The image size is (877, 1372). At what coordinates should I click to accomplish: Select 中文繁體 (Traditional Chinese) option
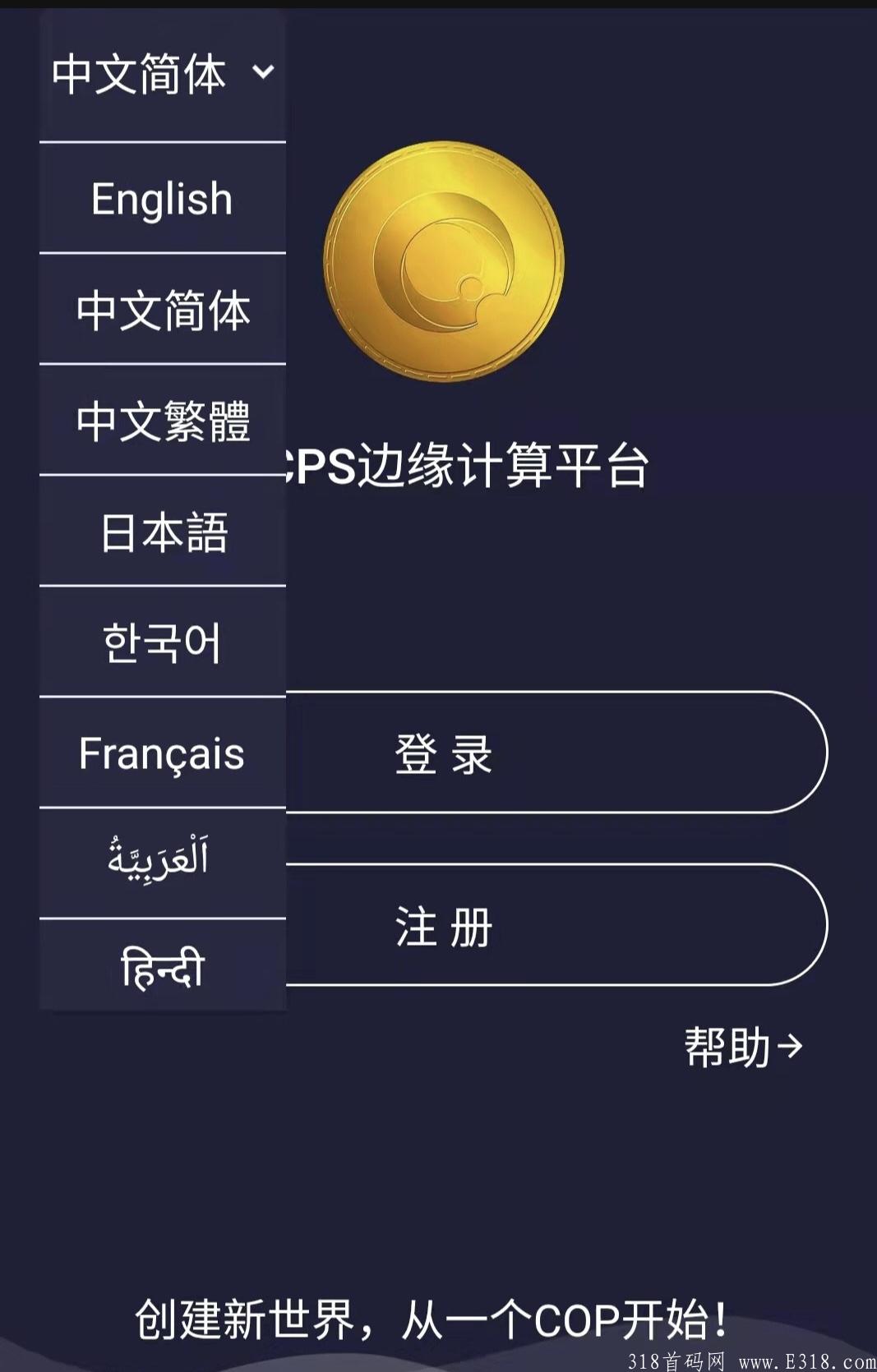(163, 421)
